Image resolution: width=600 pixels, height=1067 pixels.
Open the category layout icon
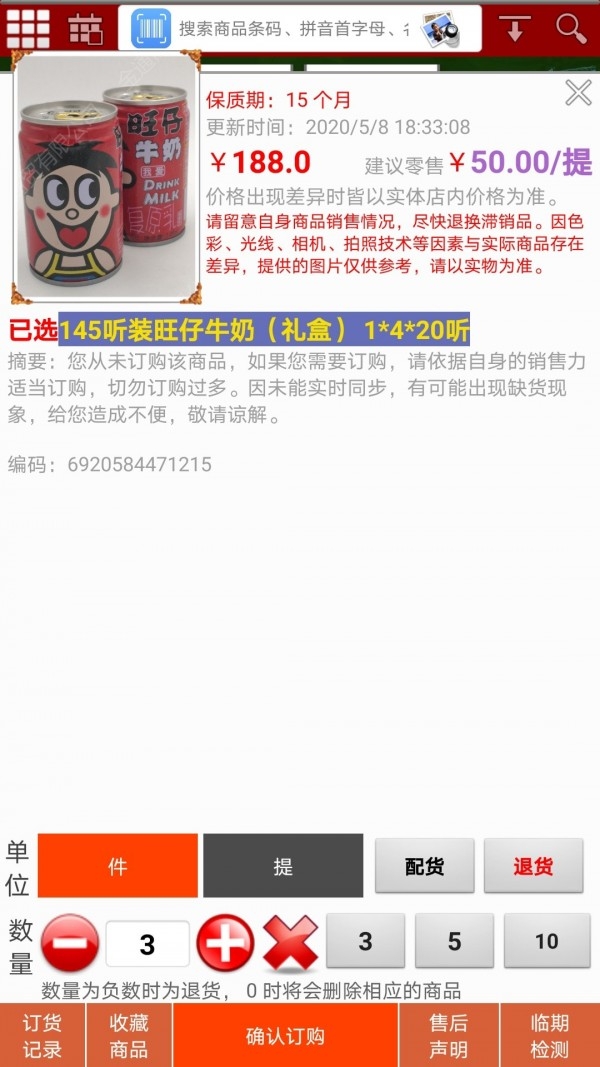[x=86, y=29]
